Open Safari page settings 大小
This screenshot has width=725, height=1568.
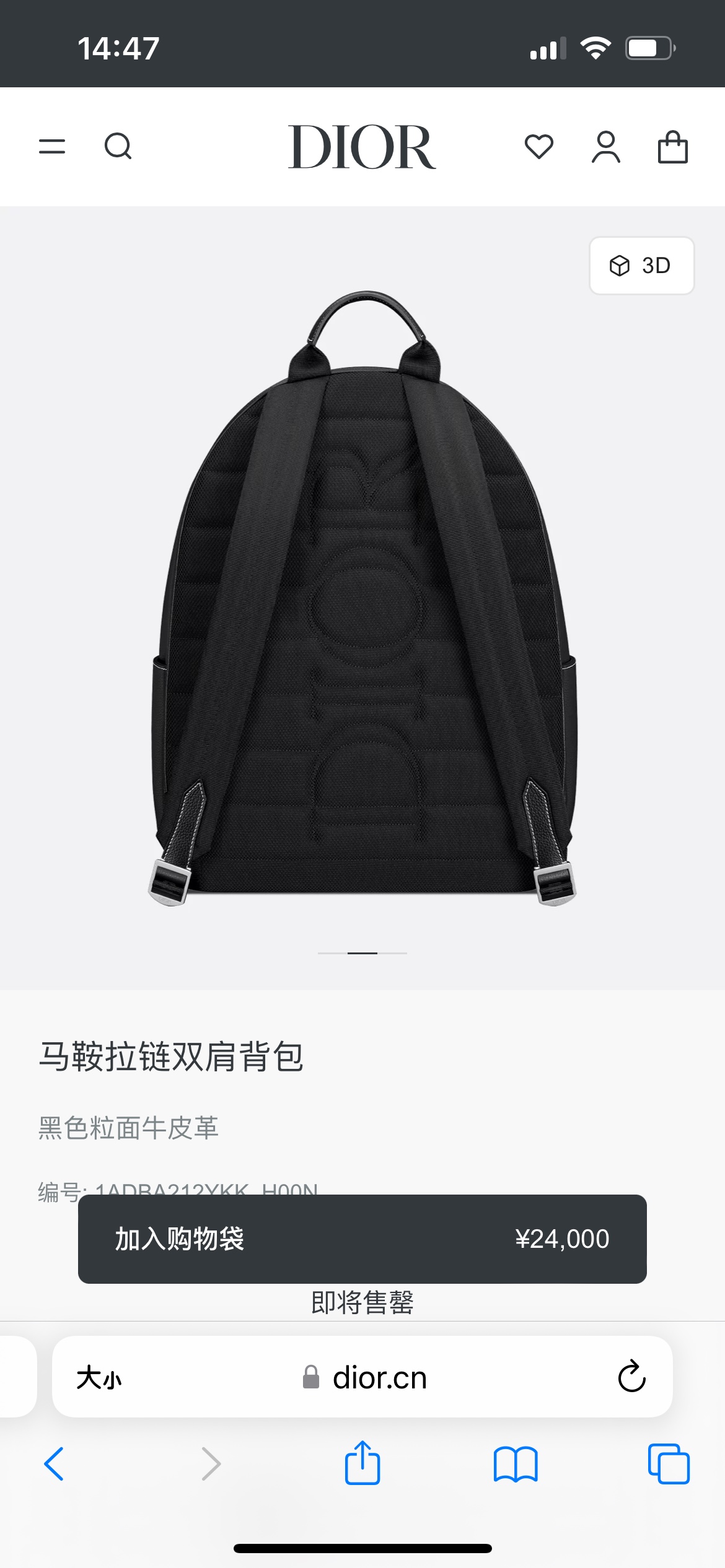pyautogui.click(x=99, y=1378)
